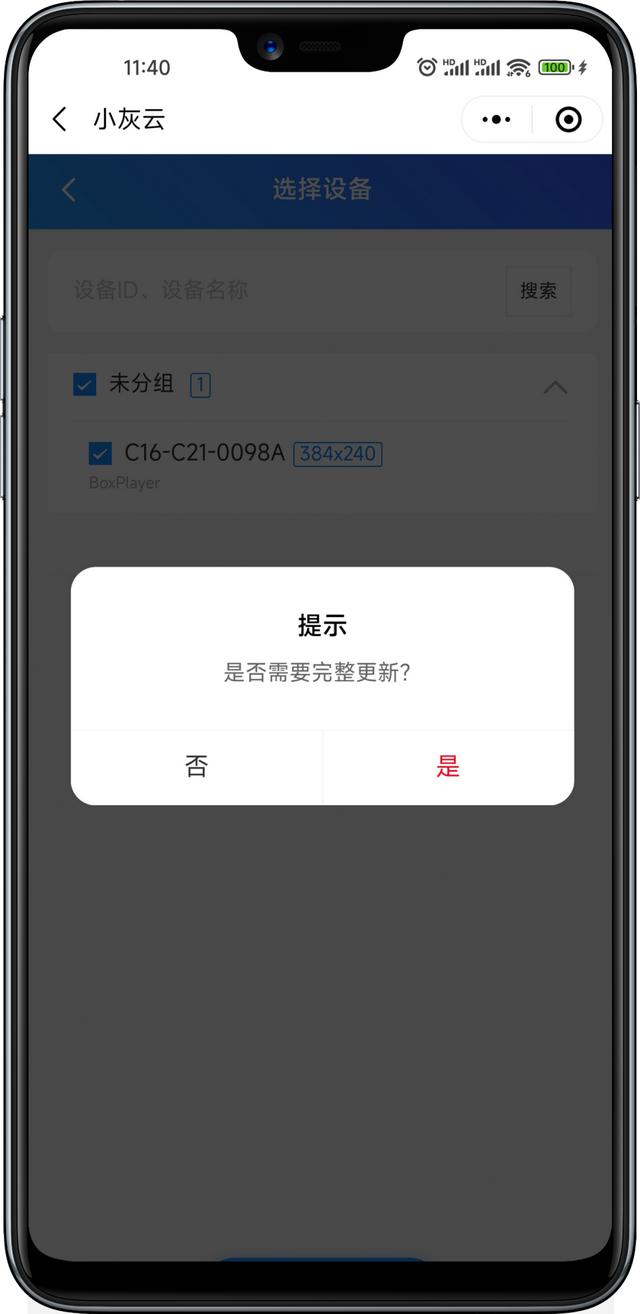Confirm full update by tapping 是

[447, 767]
